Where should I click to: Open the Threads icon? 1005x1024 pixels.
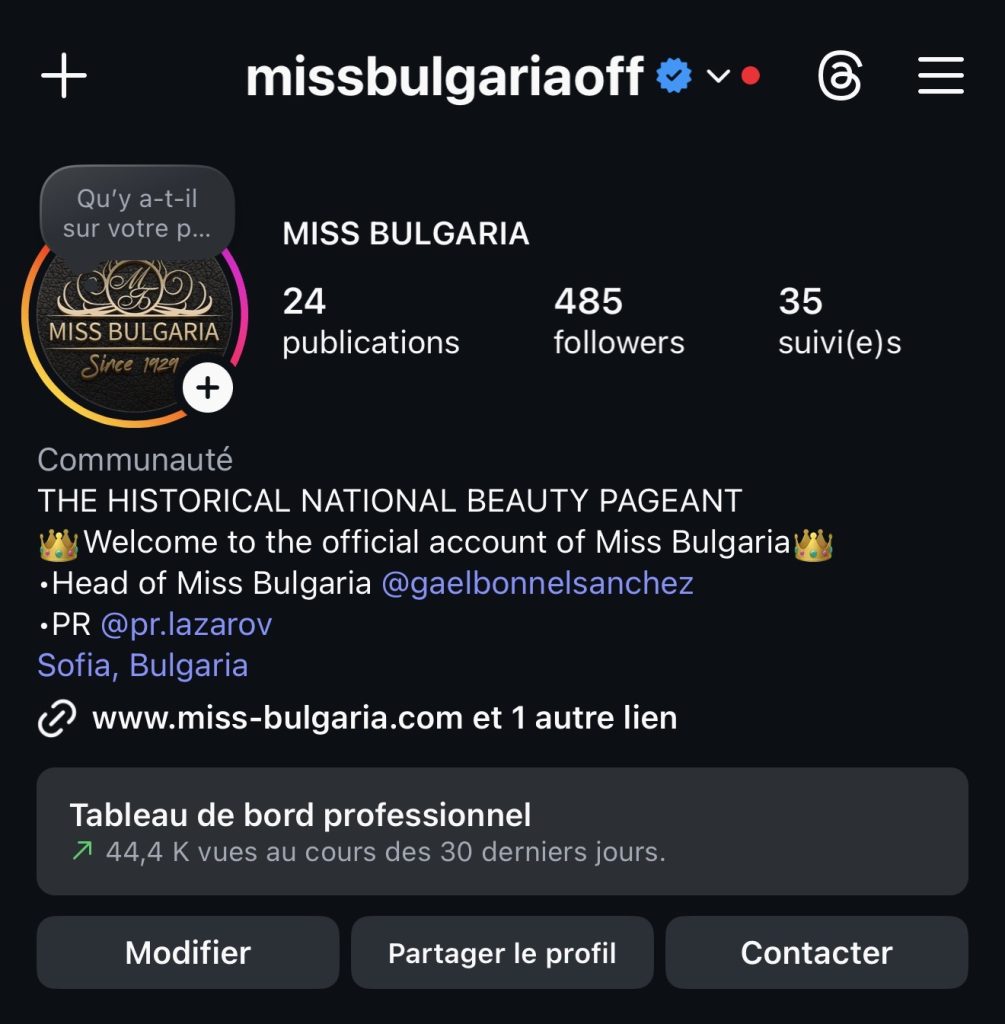pos(839,76)
